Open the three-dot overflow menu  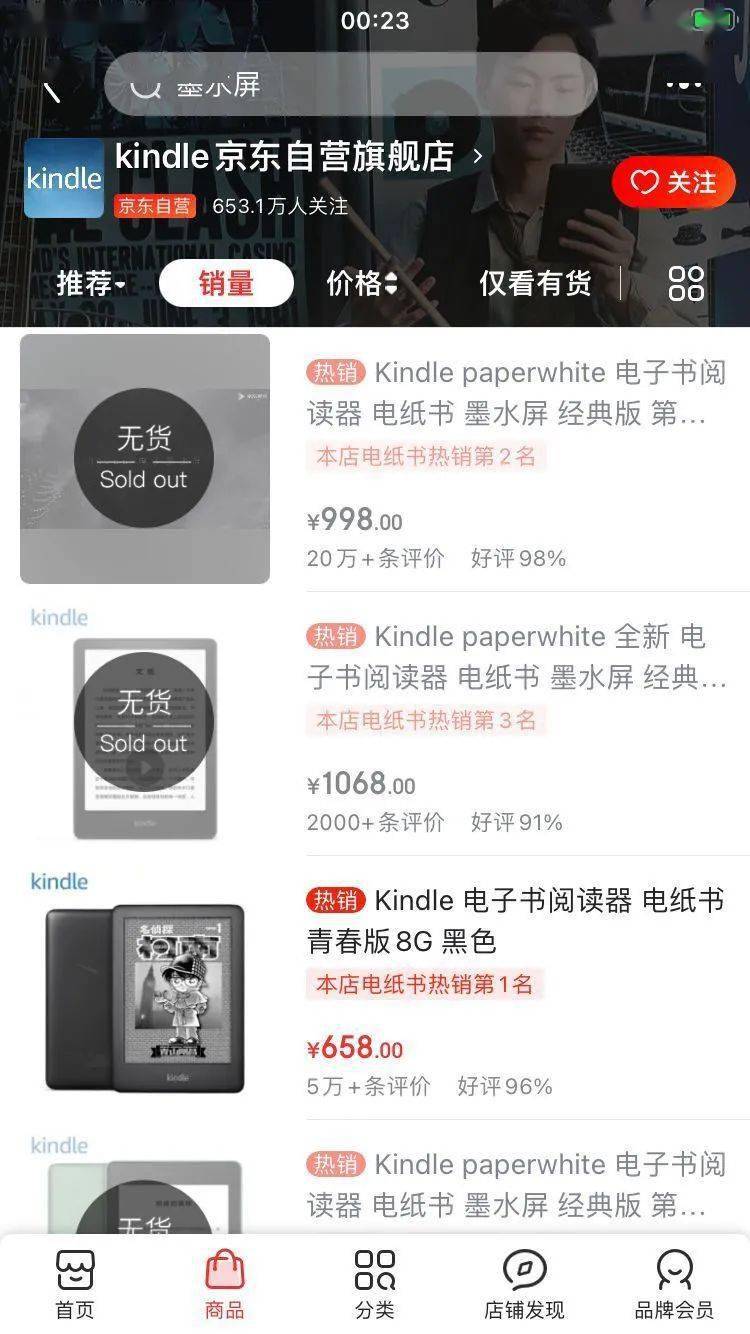click(x=684, y=85)
